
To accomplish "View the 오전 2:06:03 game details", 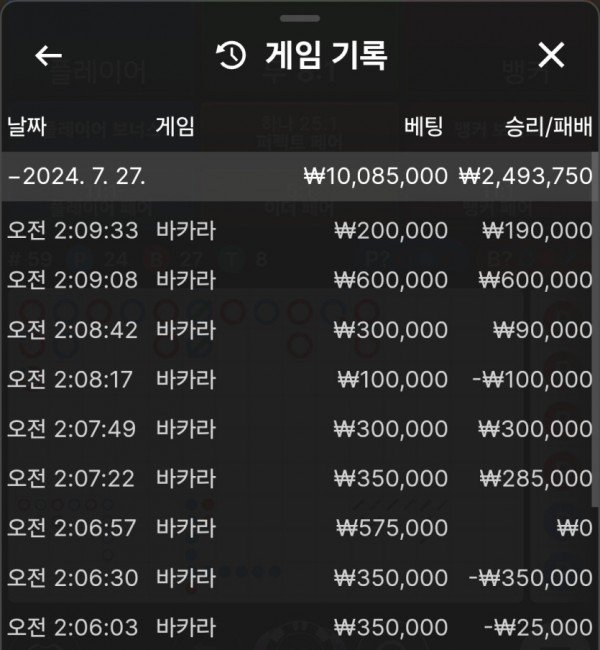I will click(300, 627).
